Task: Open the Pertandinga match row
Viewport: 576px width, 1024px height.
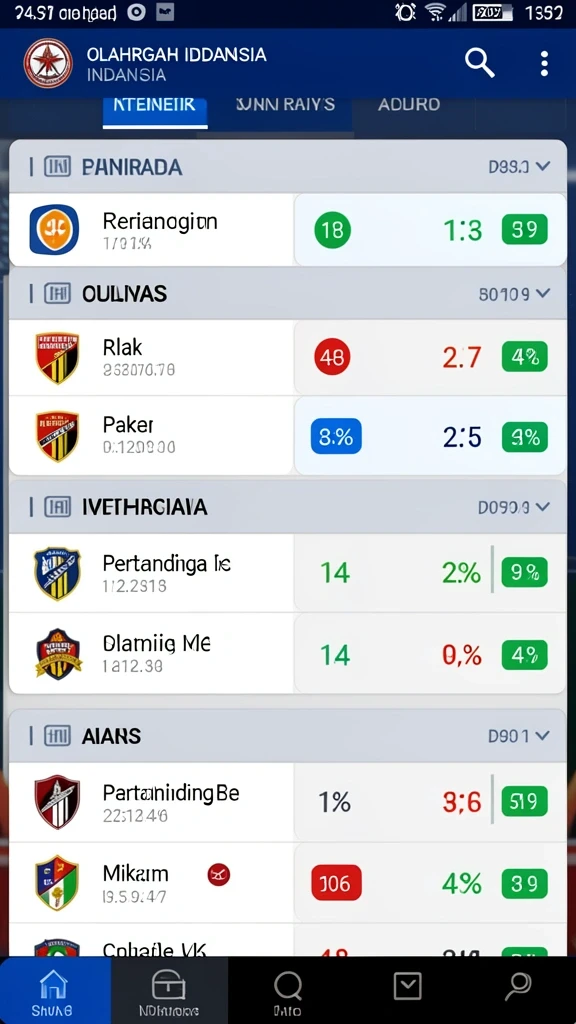Action: click(x=287, y=573)
